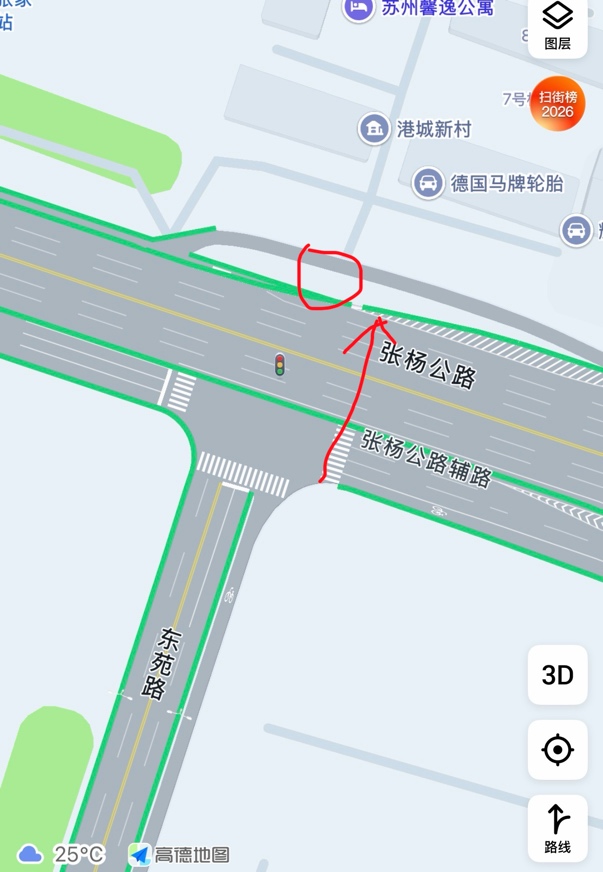
Task: Recenter the map on my location
Action: click(x=557, y=749)
